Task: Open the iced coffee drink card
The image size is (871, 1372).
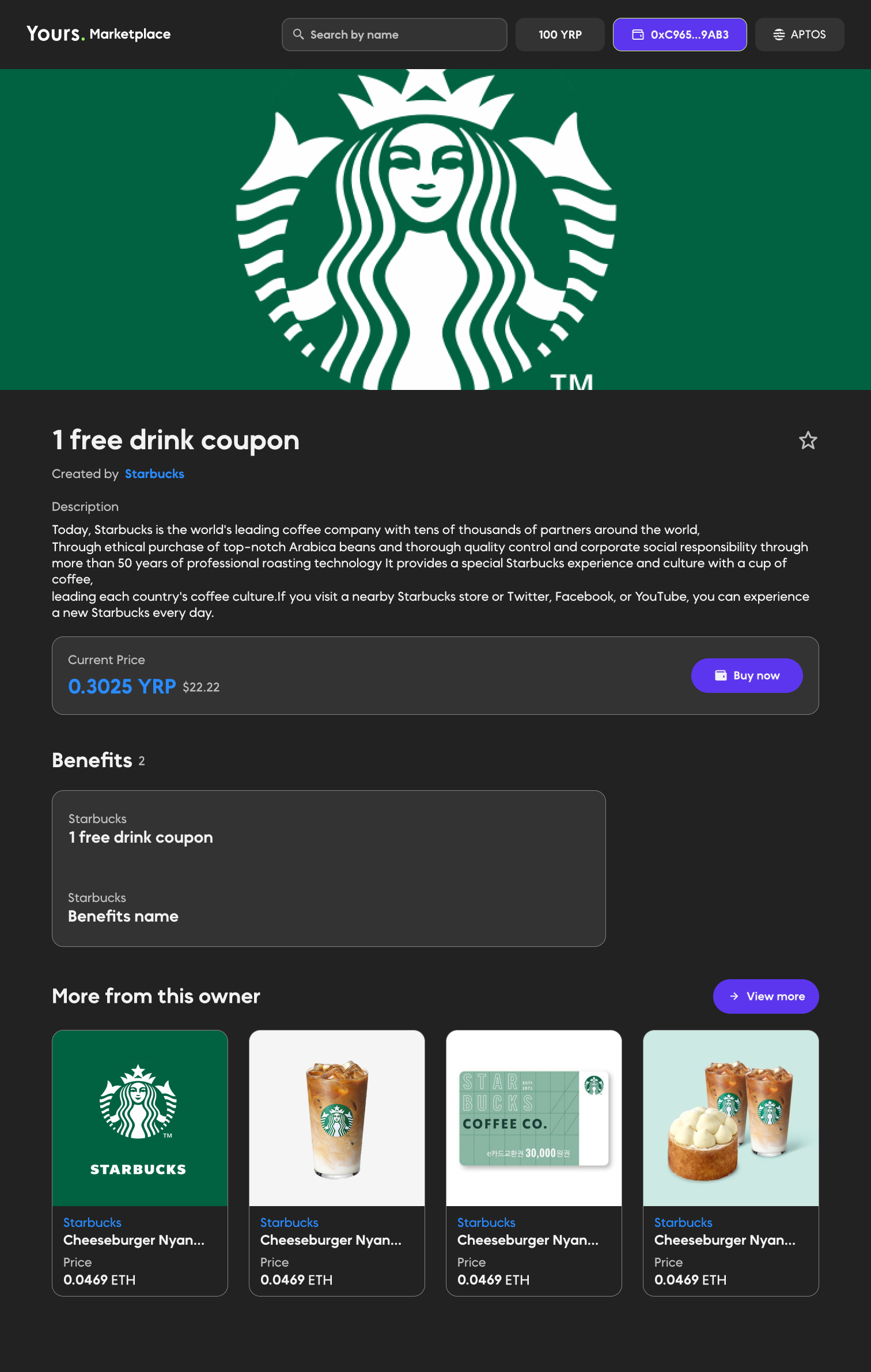Action: click(x=337, y=1119)
